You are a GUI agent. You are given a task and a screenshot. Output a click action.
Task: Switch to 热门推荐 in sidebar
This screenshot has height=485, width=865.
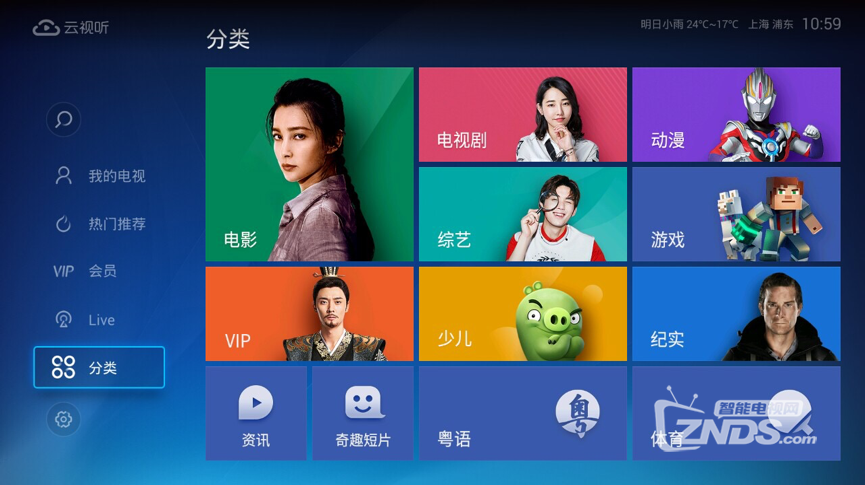tap(99, 224)
